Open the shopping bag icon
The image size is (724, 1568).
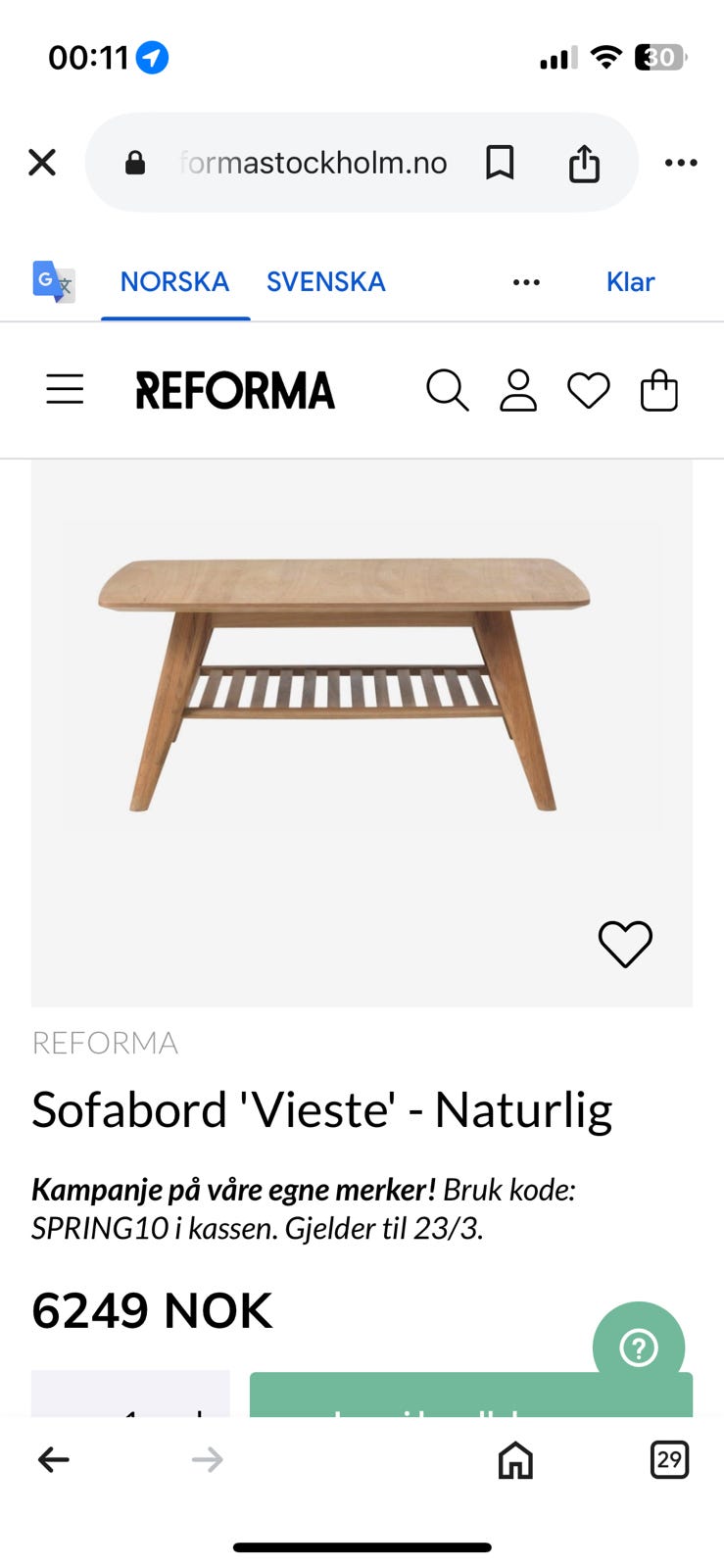658,390
